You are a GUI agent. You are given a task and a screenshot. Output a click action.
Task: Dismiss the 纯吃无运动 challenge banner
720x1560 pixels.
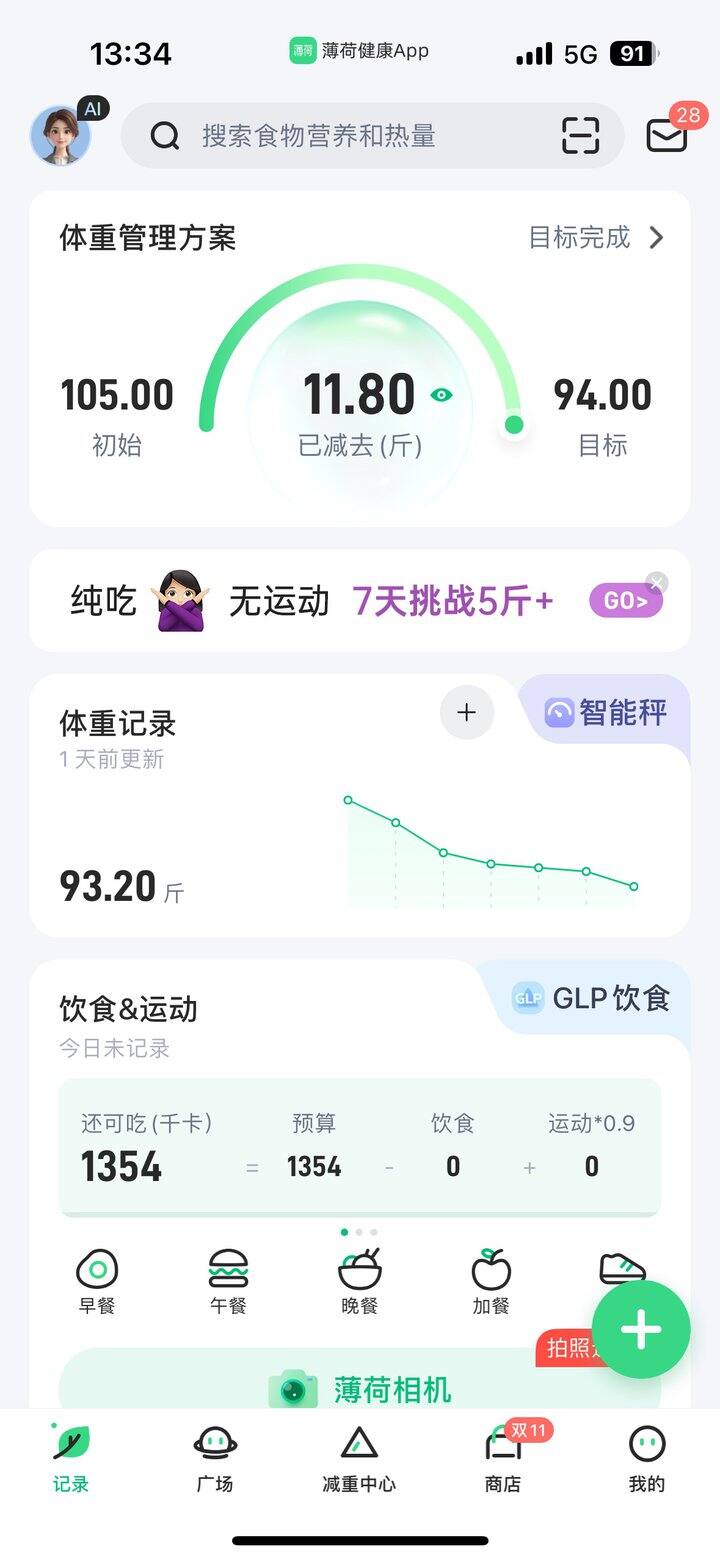click(x=656, y=582)
